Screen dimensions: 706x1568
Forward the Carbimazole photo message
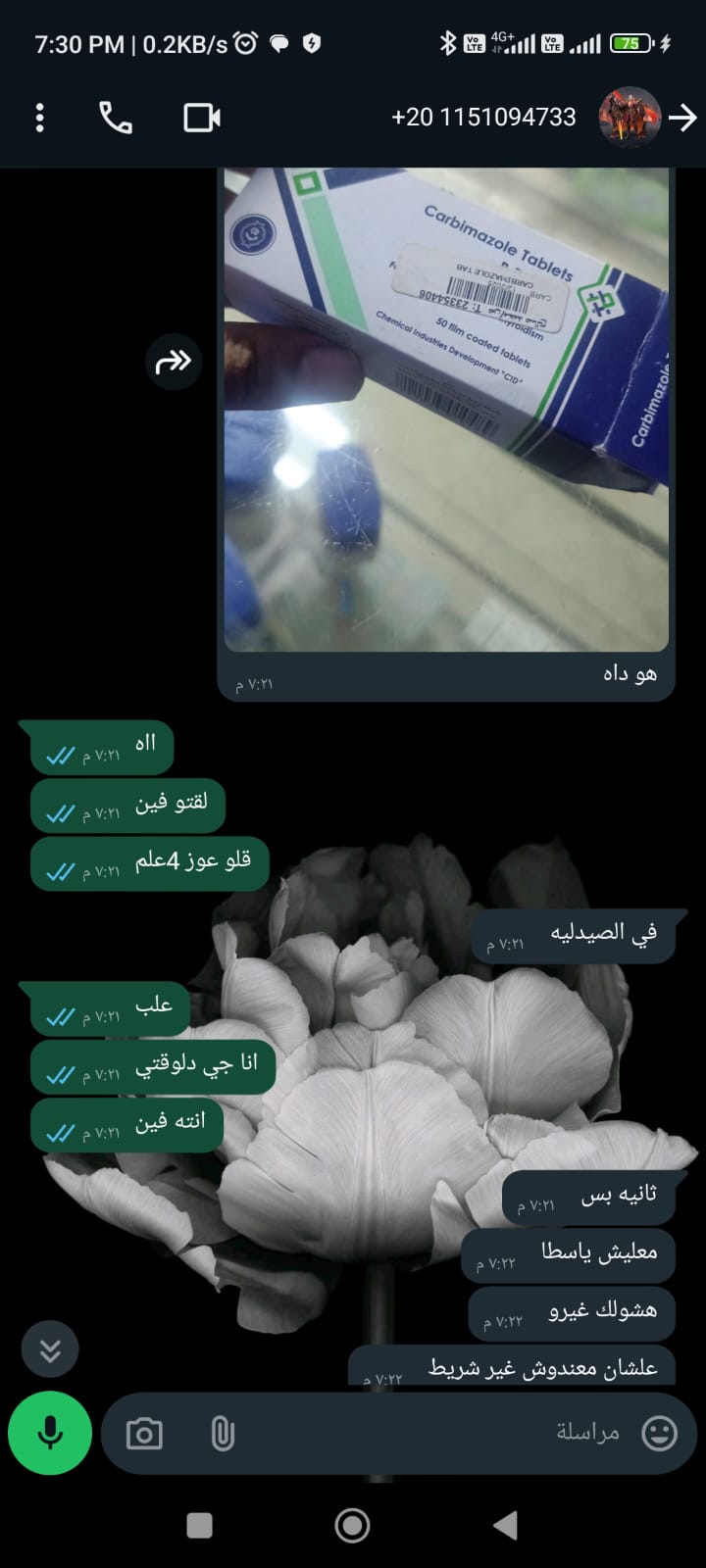174,362
